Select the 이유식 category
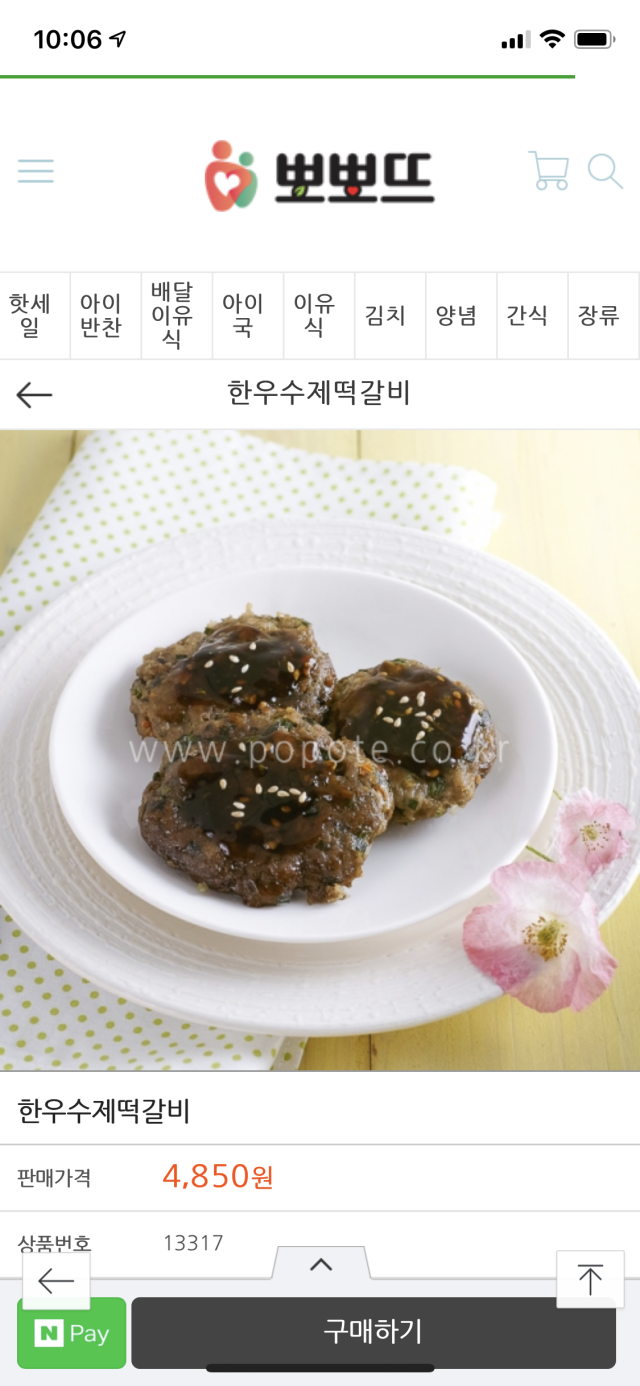Viewport: 640px width, 1386px height. point(314,316)
